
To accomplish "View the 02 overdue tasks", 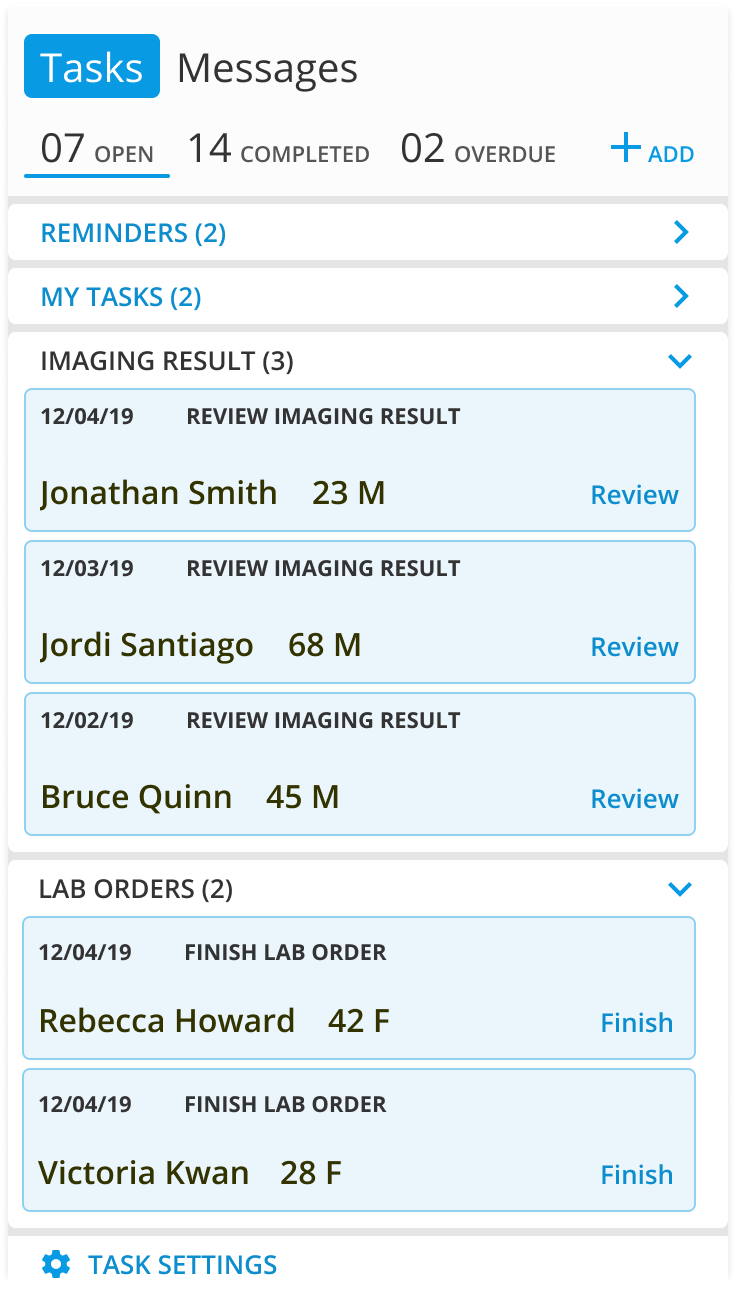I will 478,150.
